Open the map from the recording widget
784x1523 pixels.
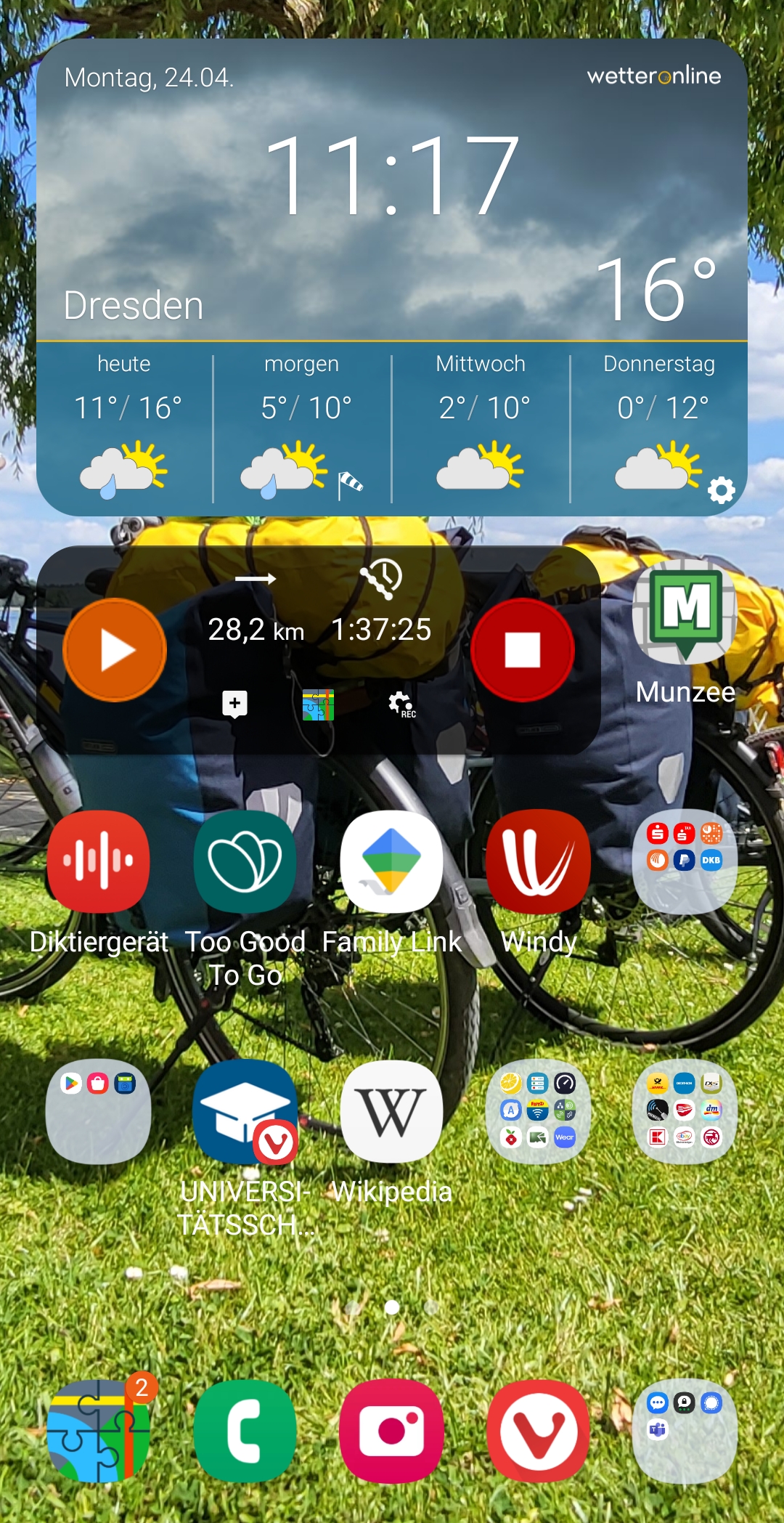(318, 704)
